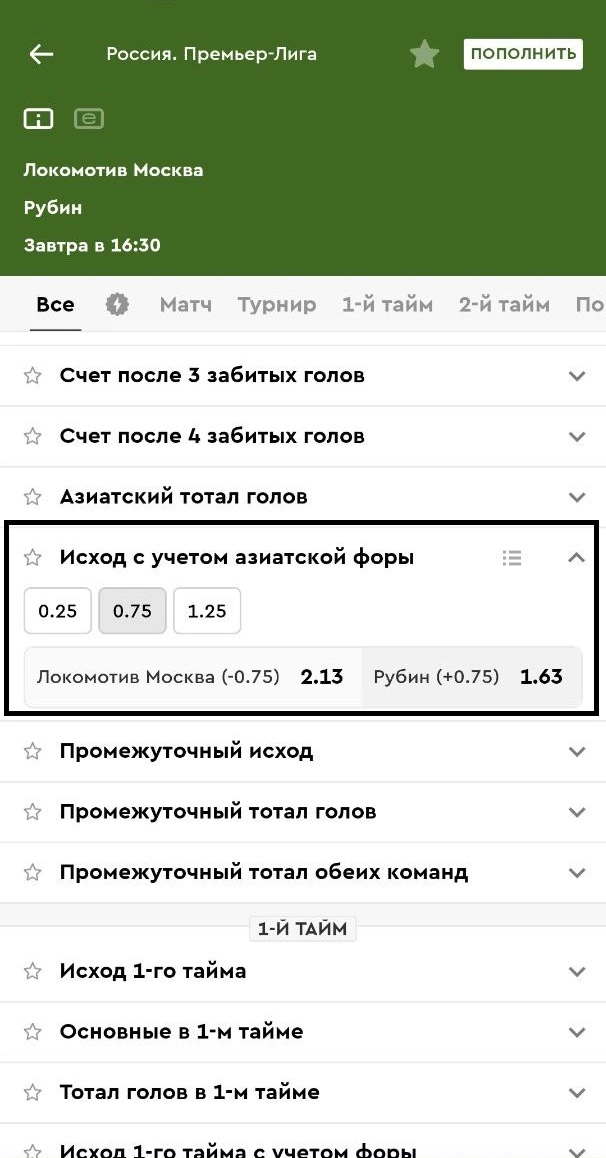Go back using the arrow
The height and width of the screenshot is (1158, 606).
click(41, 54)
